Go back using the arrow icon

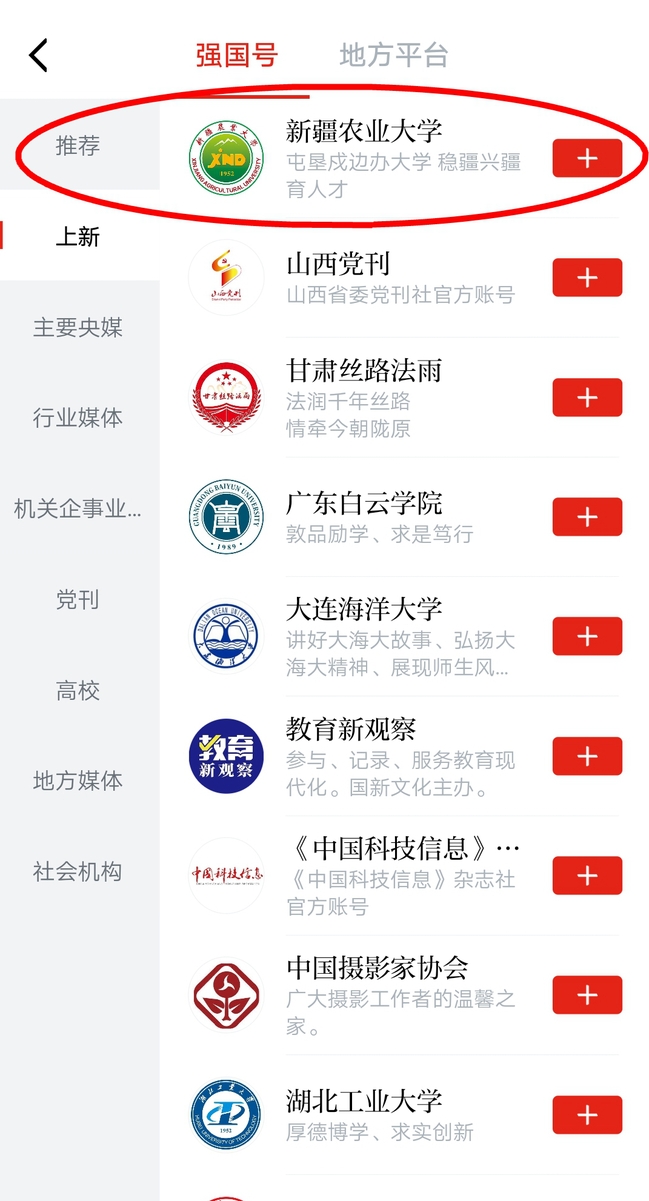click(39, 55)
